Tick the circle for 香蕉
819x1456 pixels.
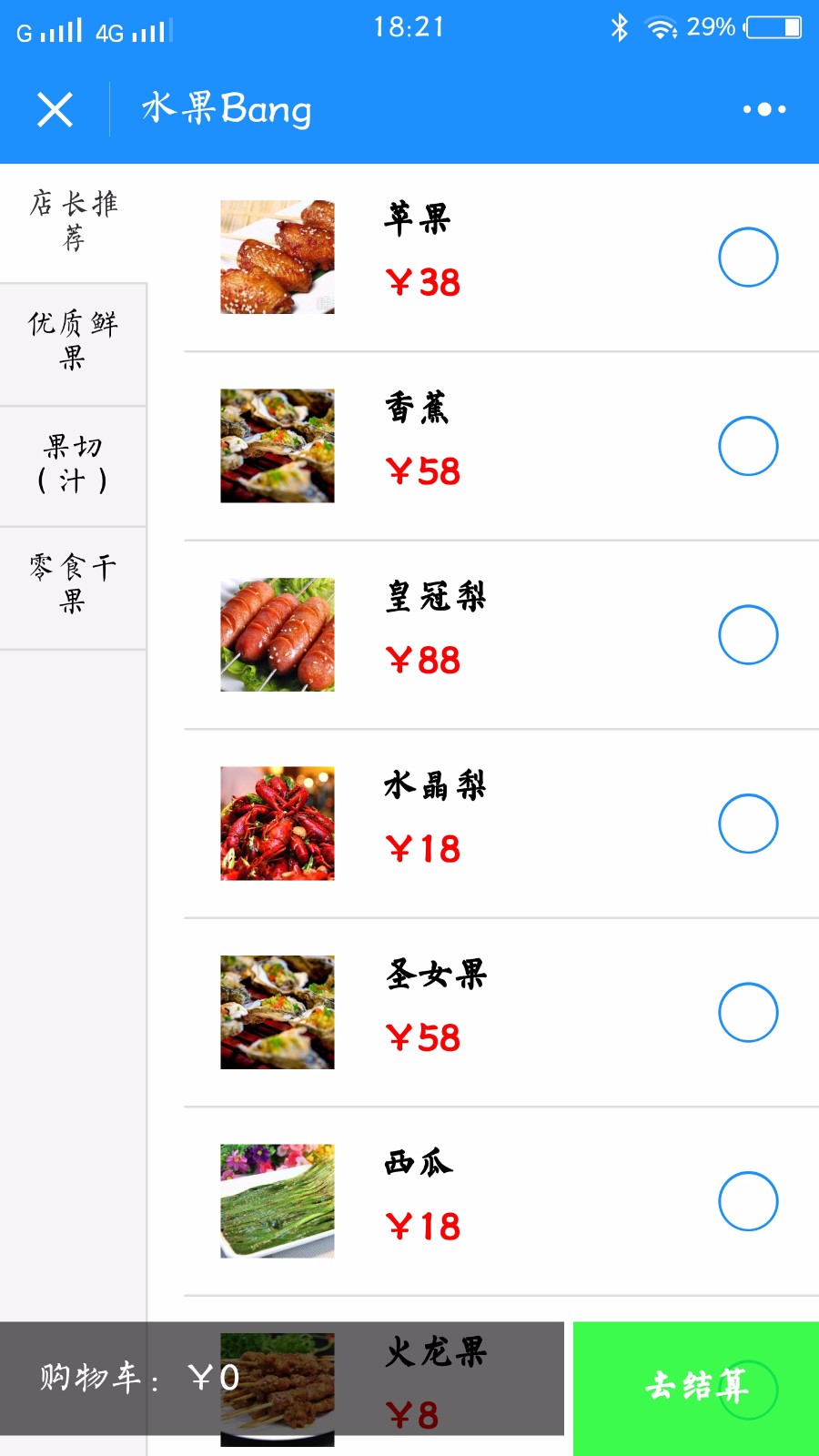748,446
